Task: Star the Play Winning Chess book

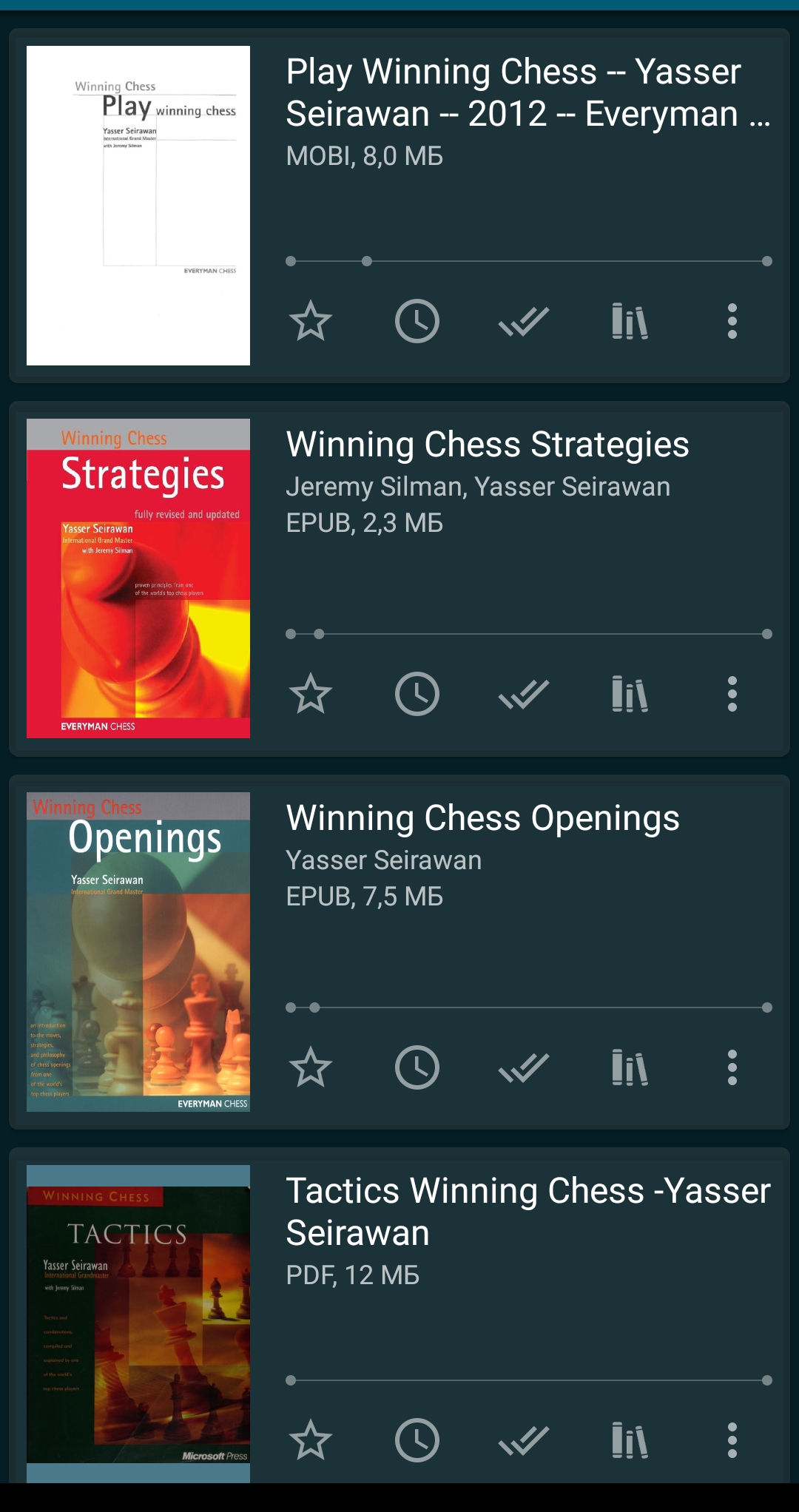Action: [311, 321]
